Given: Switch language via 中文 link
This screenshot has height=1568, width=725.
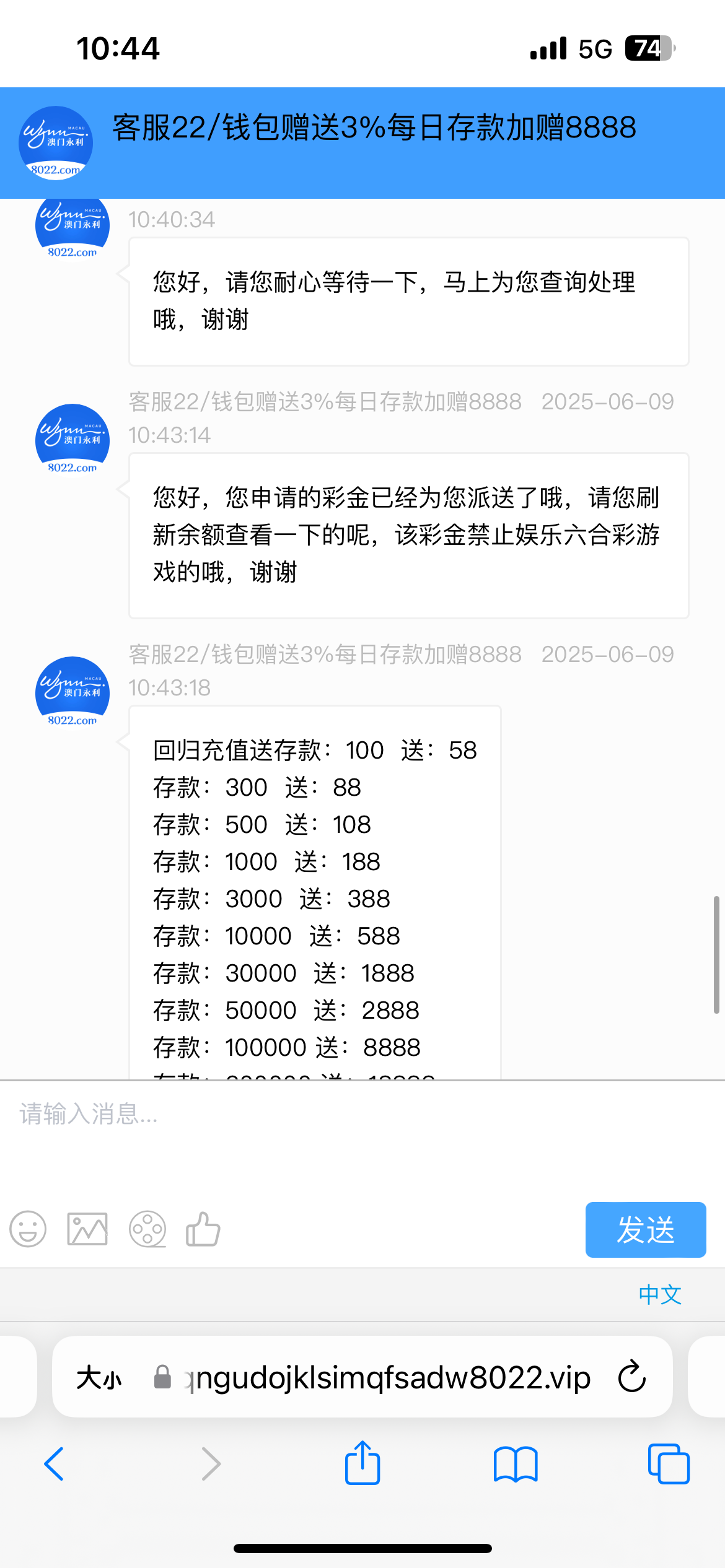Looking at the screenshot, I should [x=660, y=1294].
